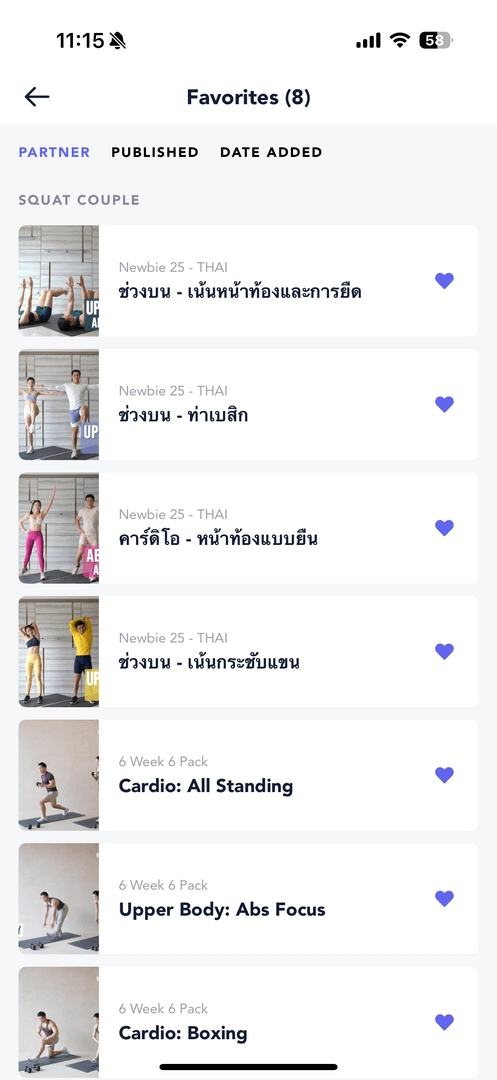
Task: Remove ช่วงบน - ท่าเบสิก from favorites
Action: click(x=445, y=404)
